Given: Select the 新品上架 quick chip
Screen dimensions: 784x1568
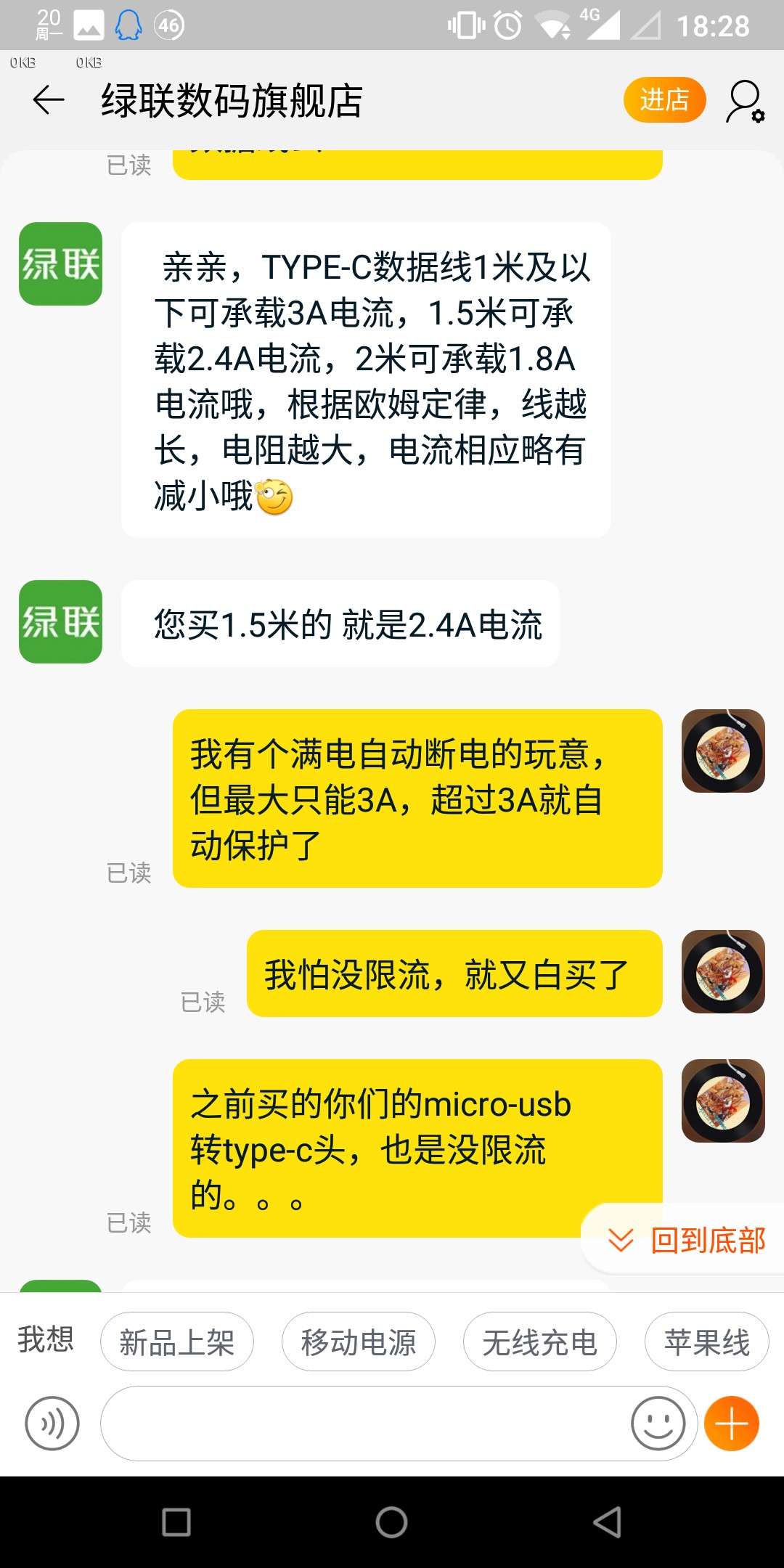Looking at the screenshot, I should 177,1342.
